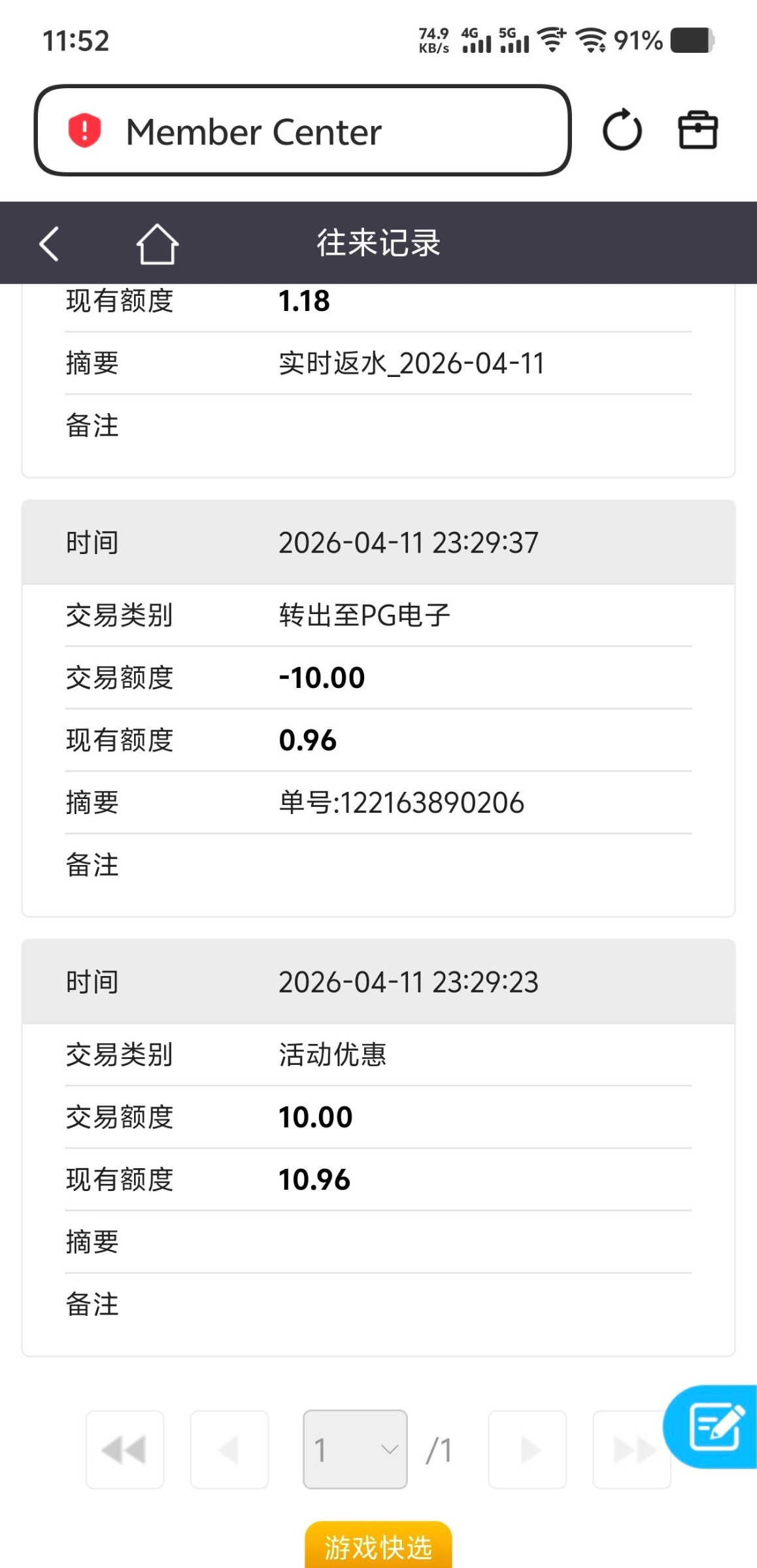Go back using the header arrow

coord(50,244)
